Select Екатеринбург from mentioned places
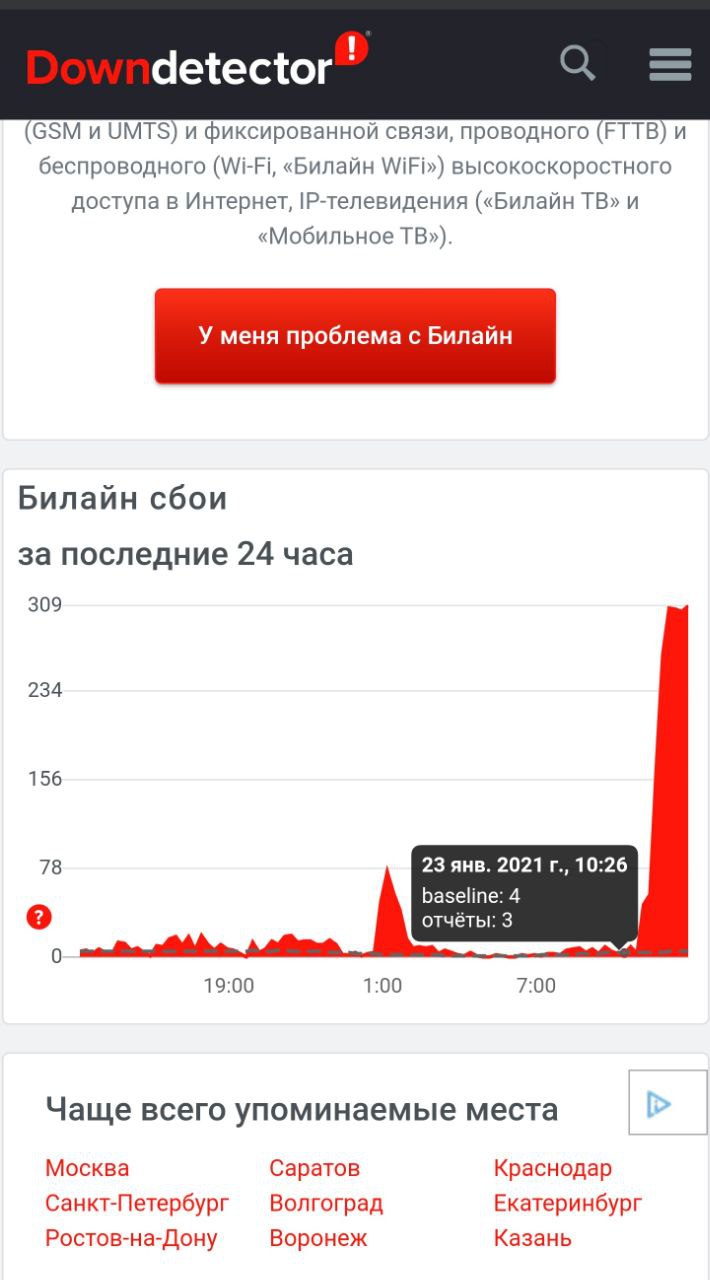The width and height of the screenshot is (710, 1280). click(567, 1203)
